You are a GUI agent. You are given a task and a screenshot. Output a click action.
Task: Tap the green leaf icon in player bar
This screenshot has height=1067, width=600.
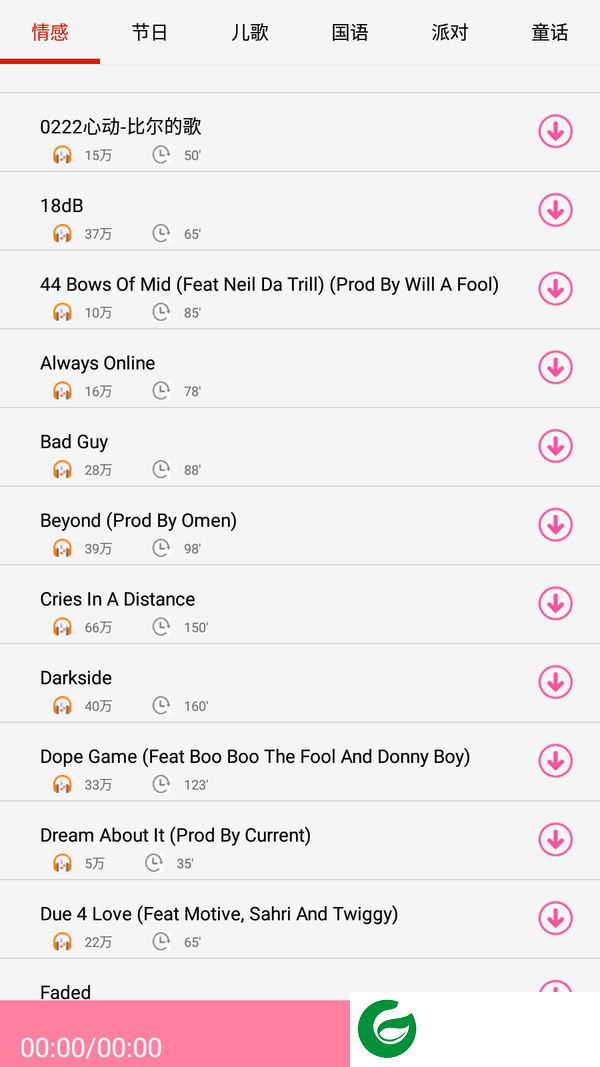(x=387, y=1030)
